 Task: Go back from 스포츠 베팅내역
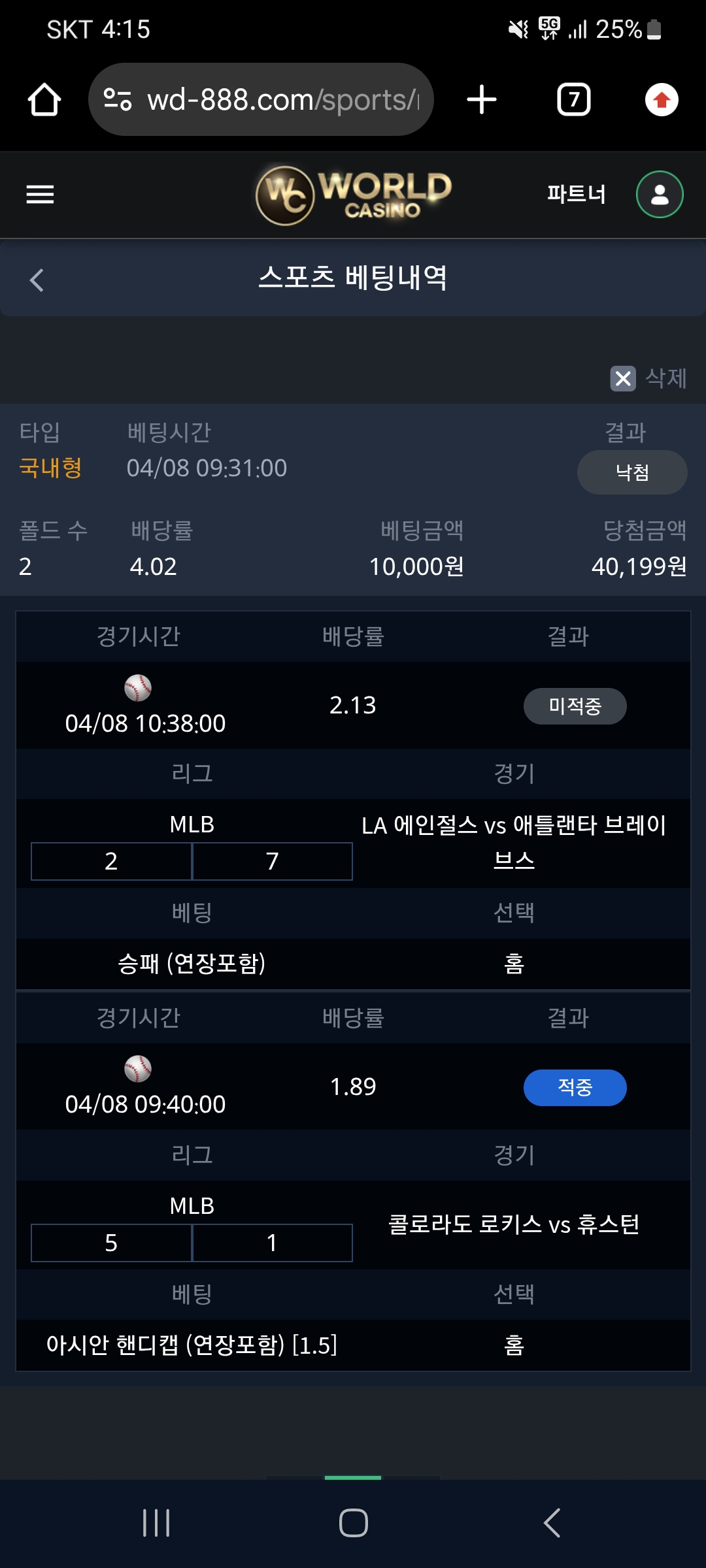tap(37, 280)
